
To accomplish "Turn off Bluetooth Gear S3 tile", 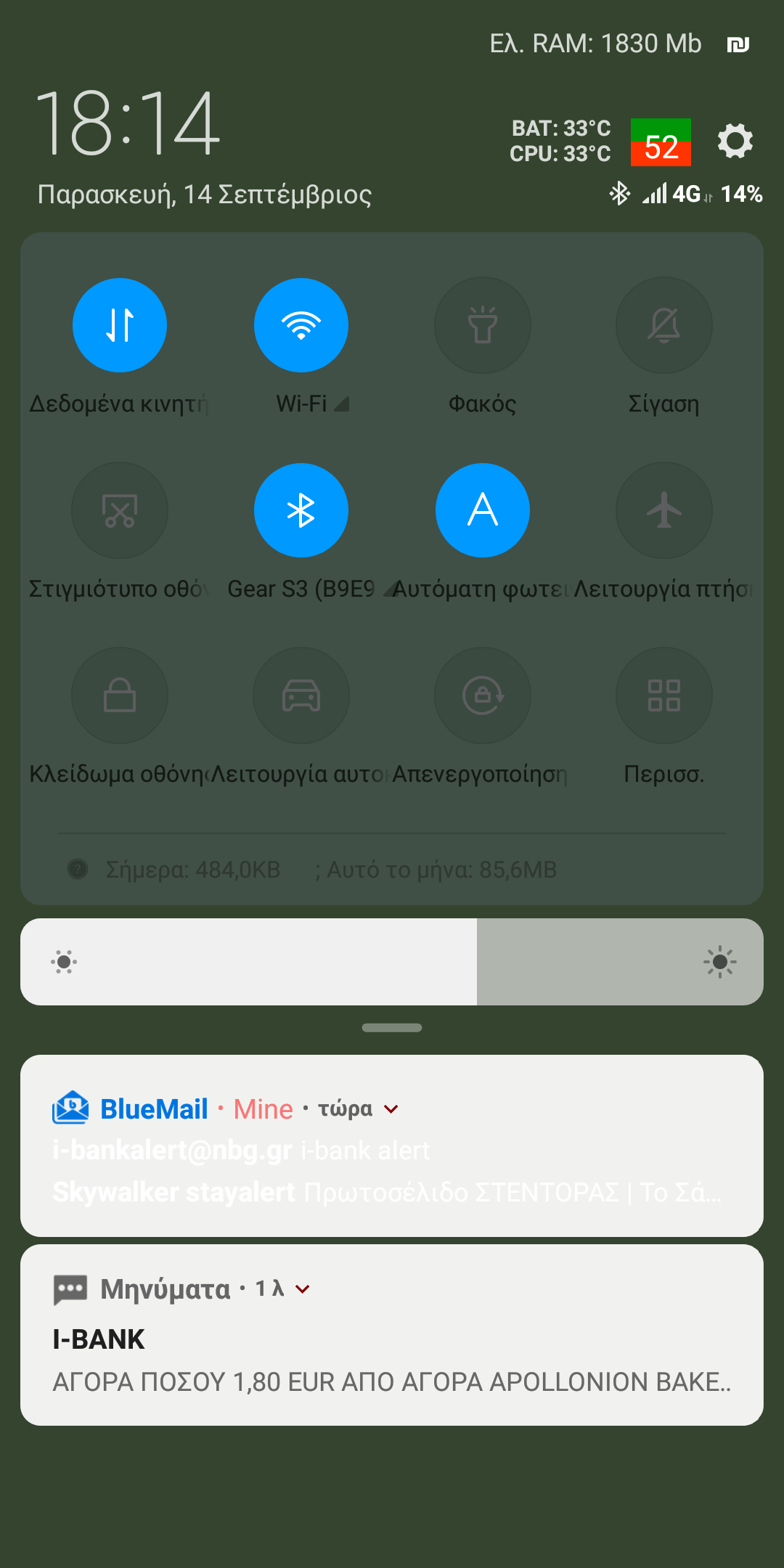I will (x=301, y=510).
